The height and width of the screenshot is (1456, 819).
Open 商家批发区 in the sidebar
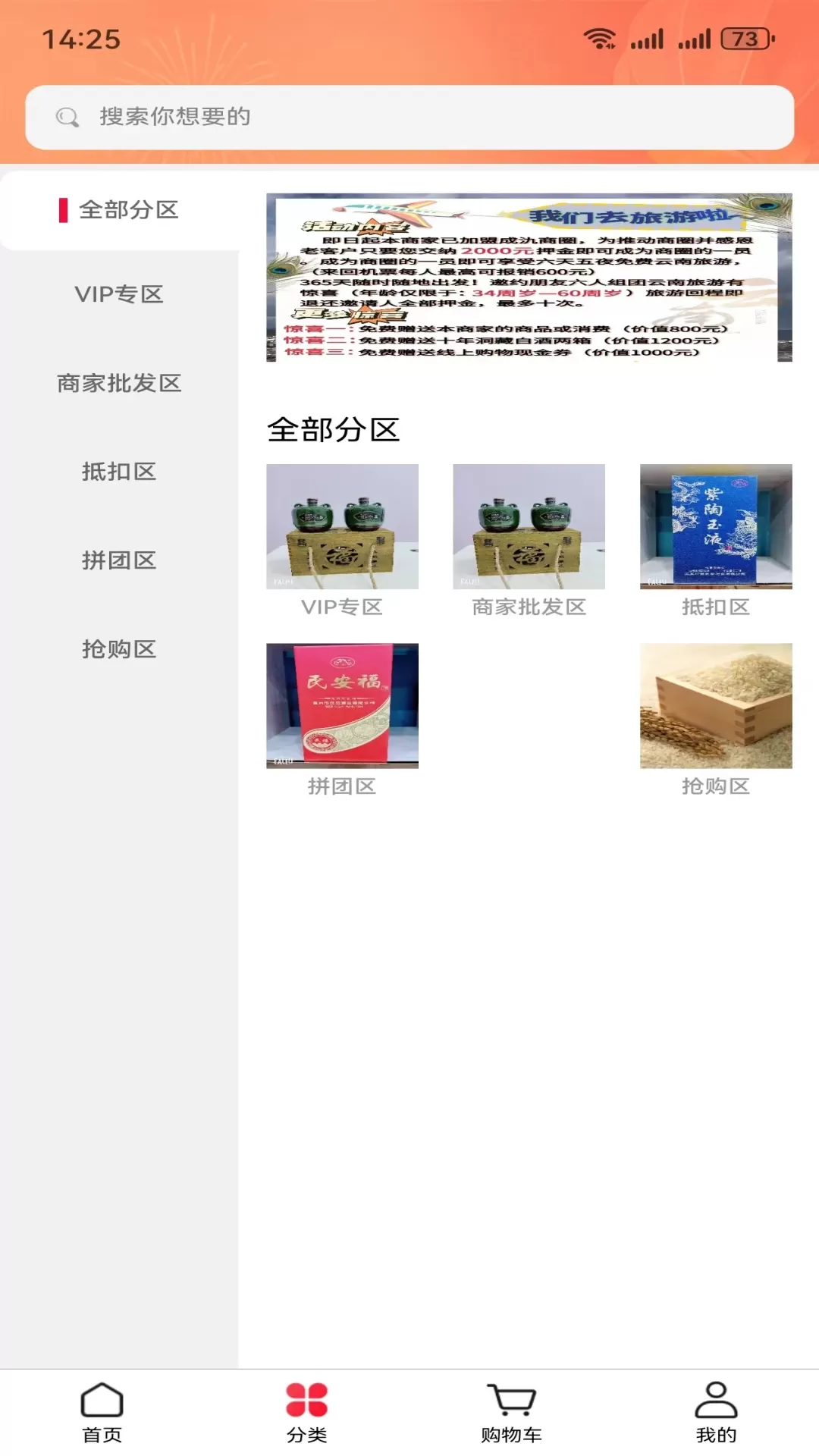coord(119,383)
